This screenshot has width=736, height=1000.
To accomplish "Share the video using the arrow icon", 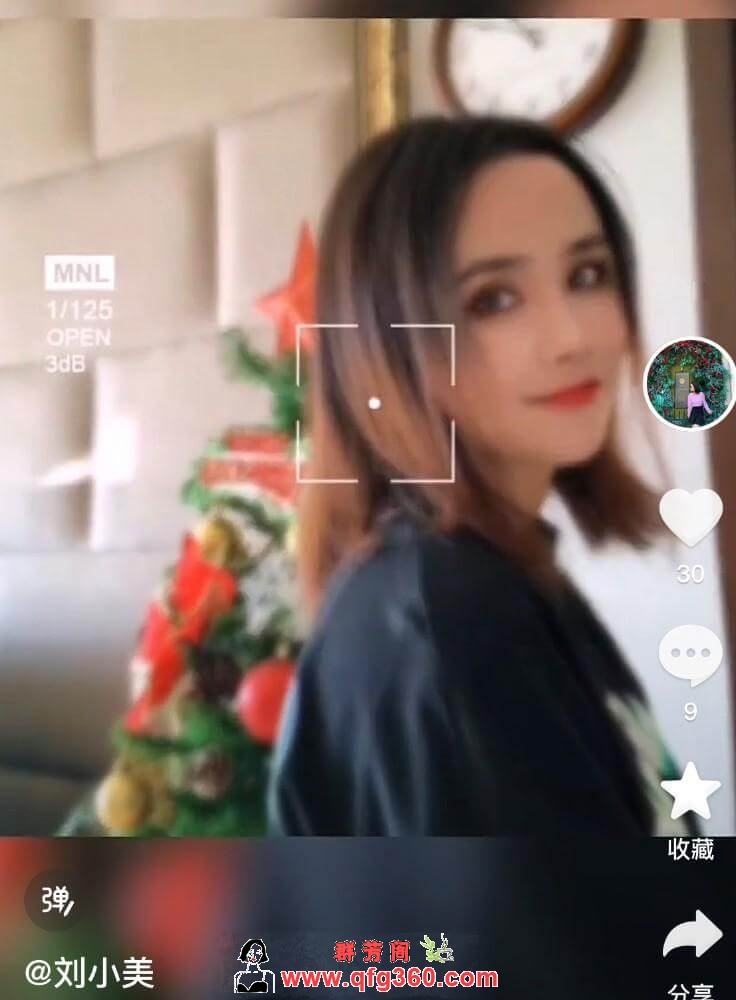I will click(692, 935).
